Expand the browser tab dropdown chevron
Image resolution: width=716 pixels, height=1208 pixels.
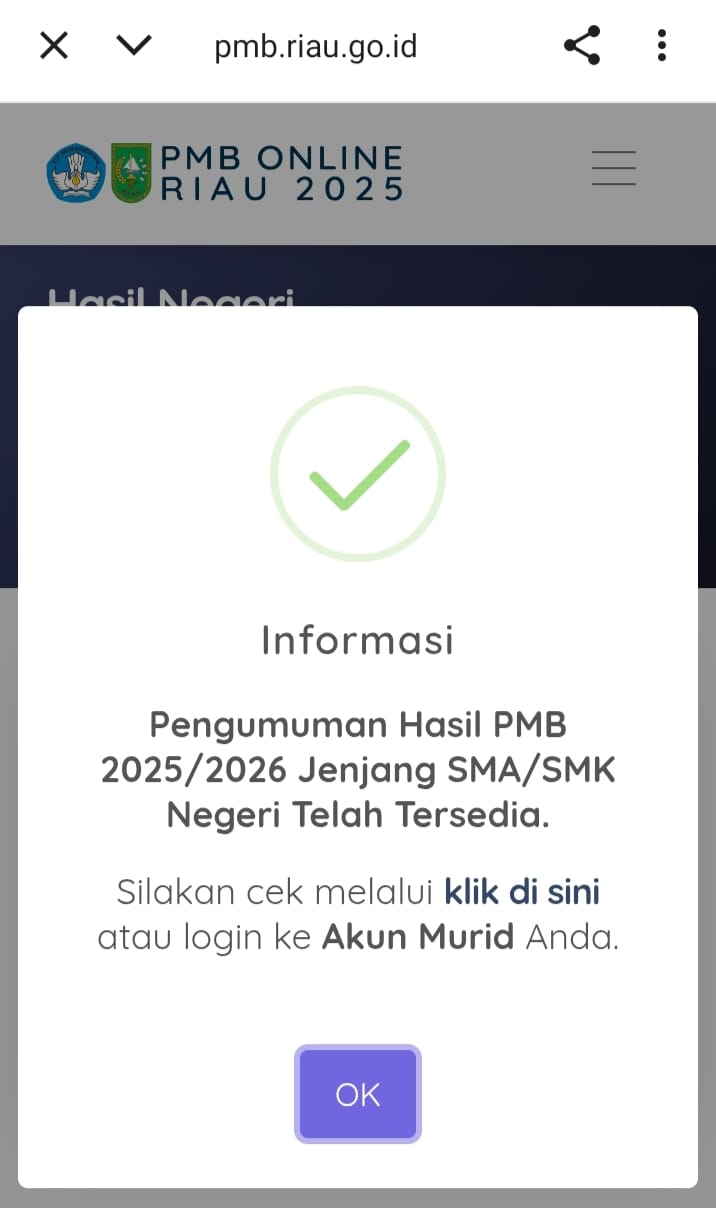[134, 46]
